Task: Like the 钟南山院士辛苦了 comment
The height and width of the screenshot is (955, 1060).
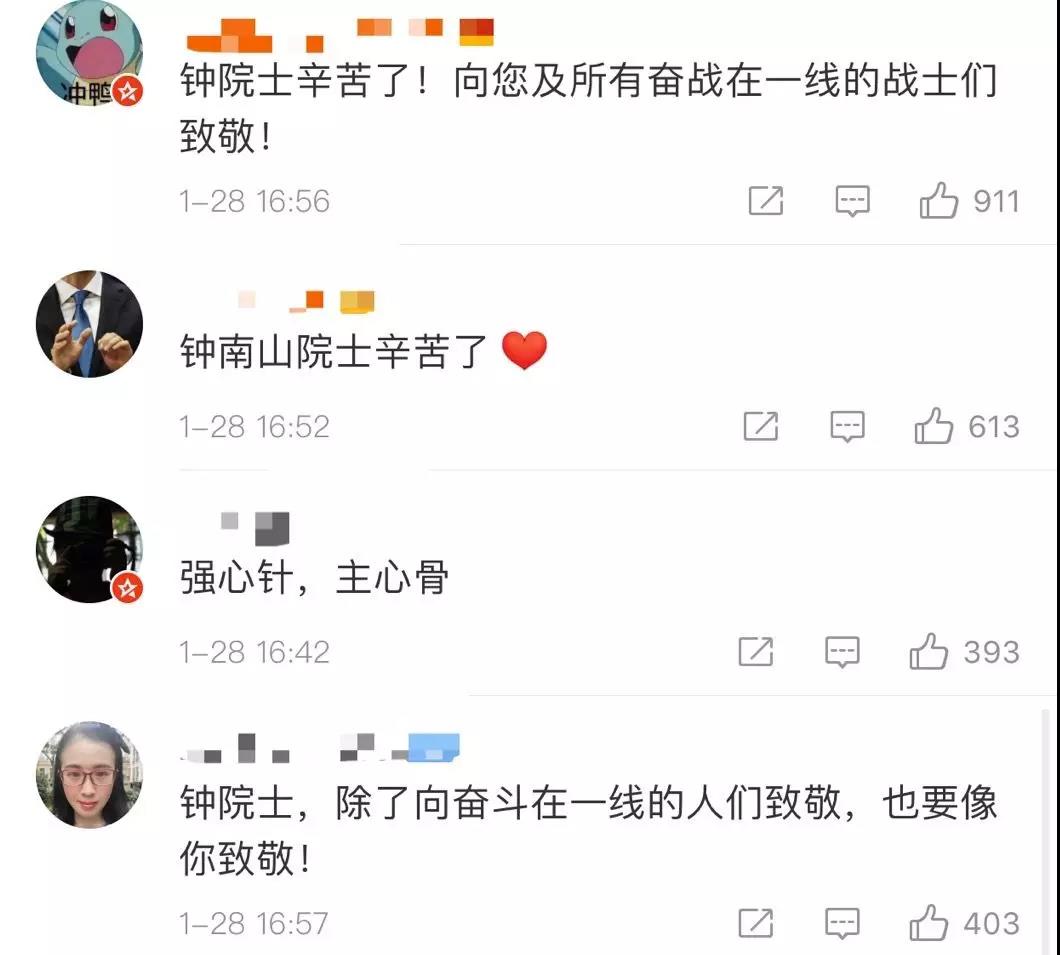Action: (934, 427)
